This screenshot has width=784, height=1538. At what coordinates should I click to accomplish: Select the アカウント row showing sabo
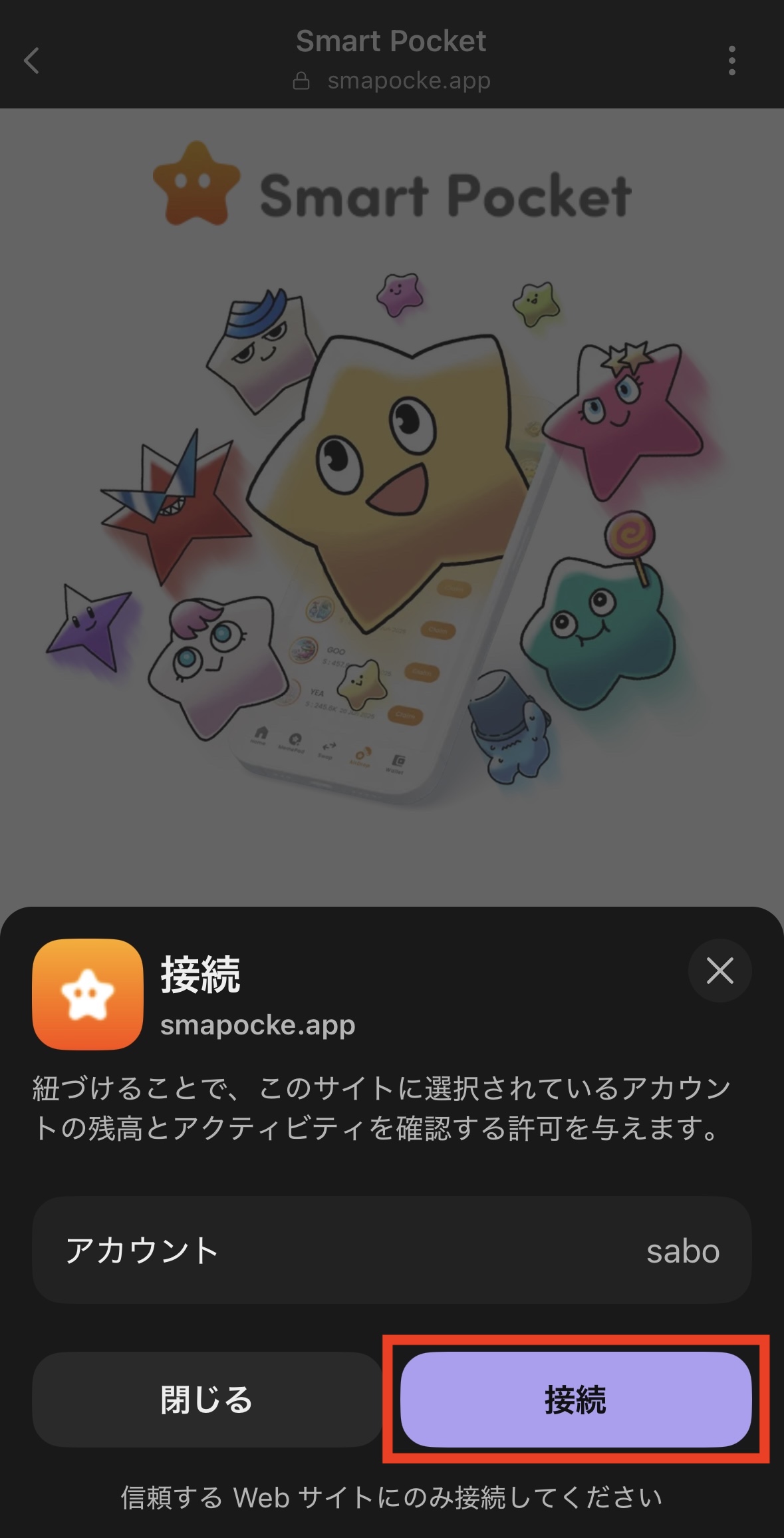click(x=392, y=1250)
